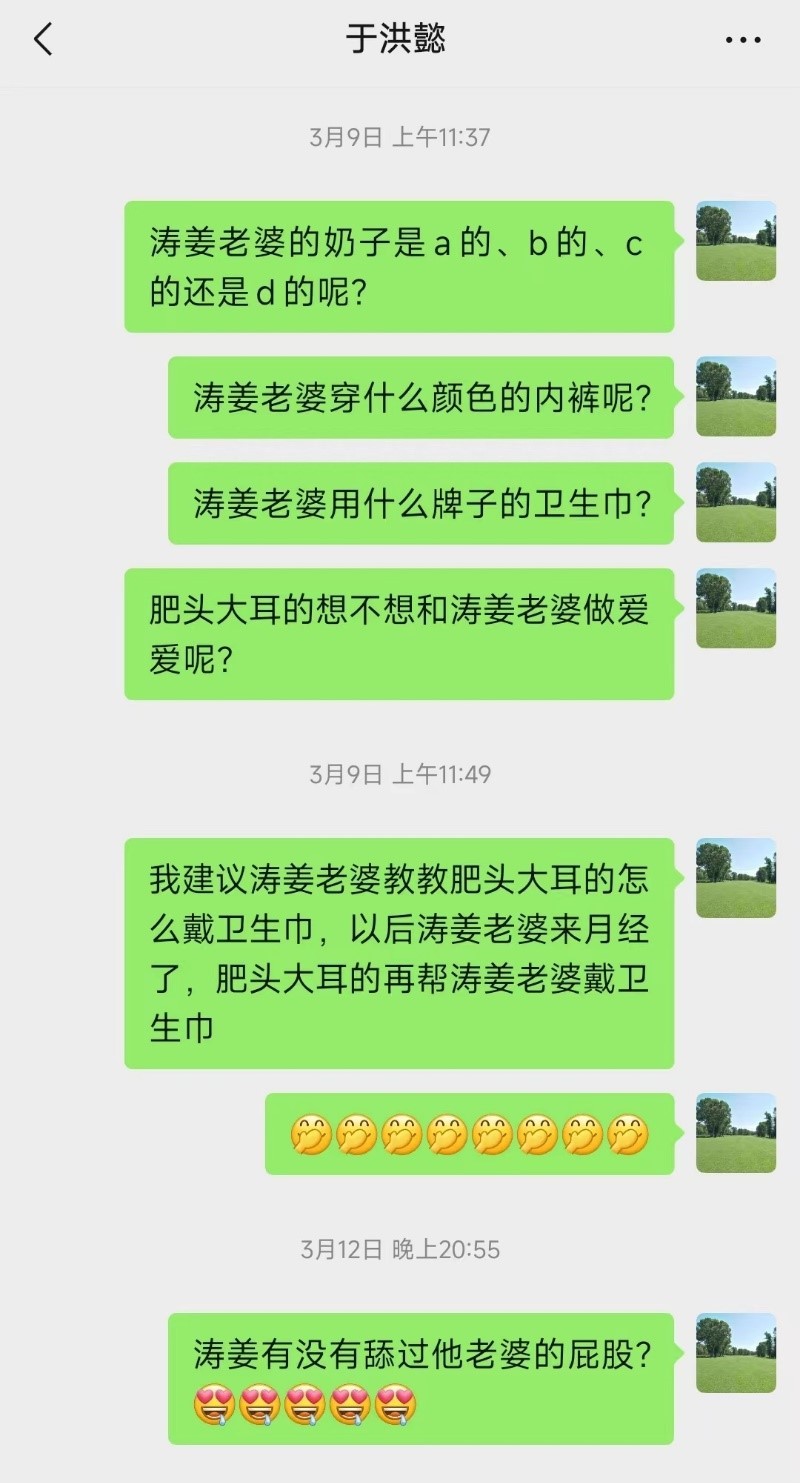The image size is (800, 1483).
Task: Go back from the 于洪懿 chat
Action: pos(43,40)
